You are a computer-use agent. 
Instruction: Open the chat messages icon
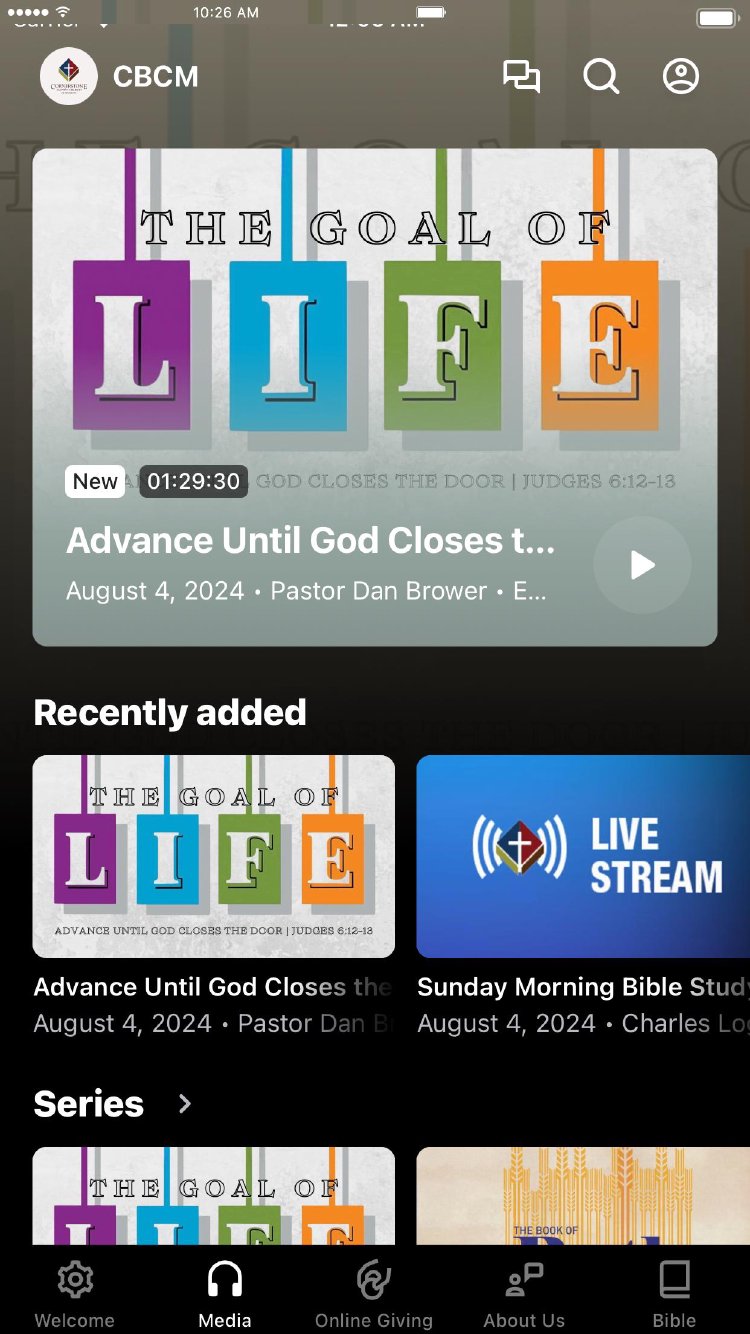coord(521,77)
